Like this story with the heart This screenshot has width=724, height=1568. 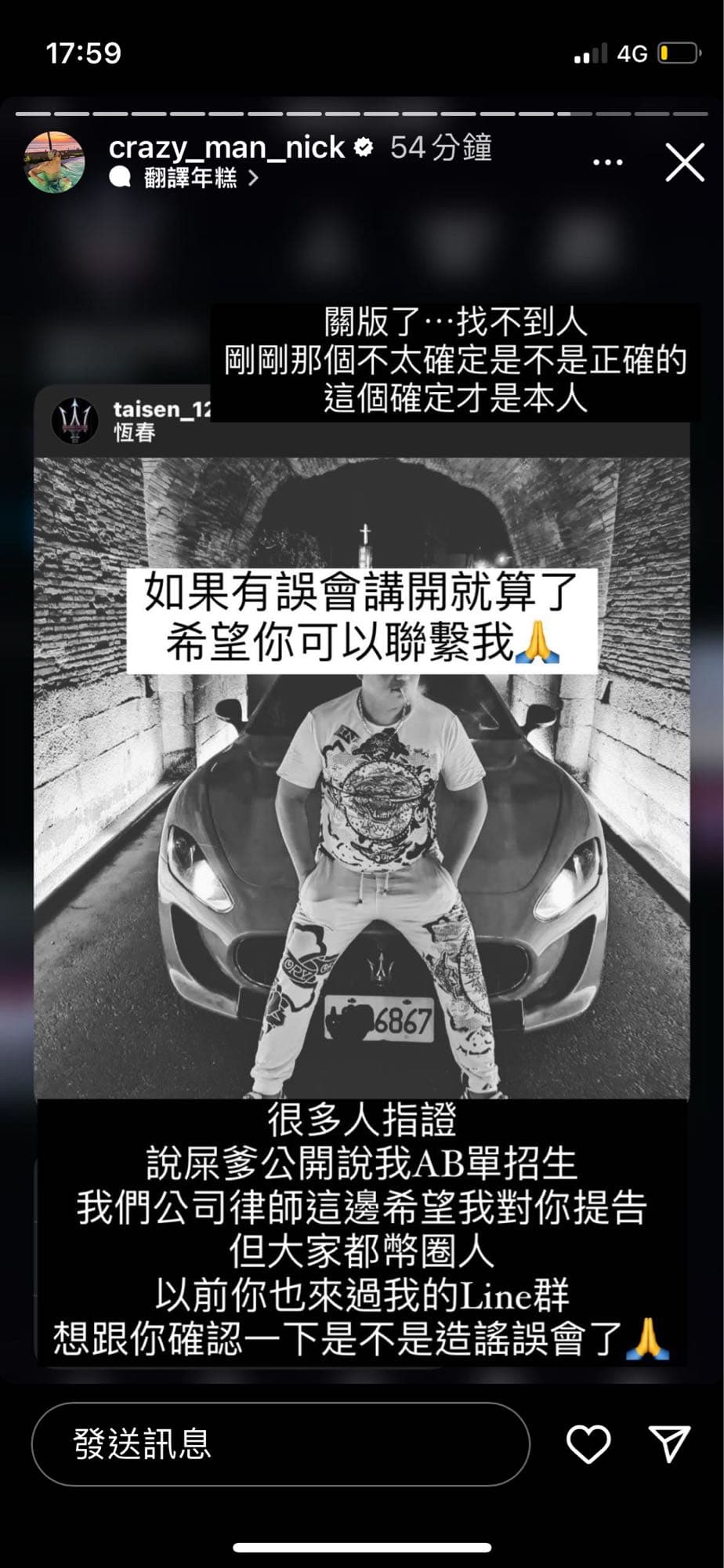point(588,1444)
